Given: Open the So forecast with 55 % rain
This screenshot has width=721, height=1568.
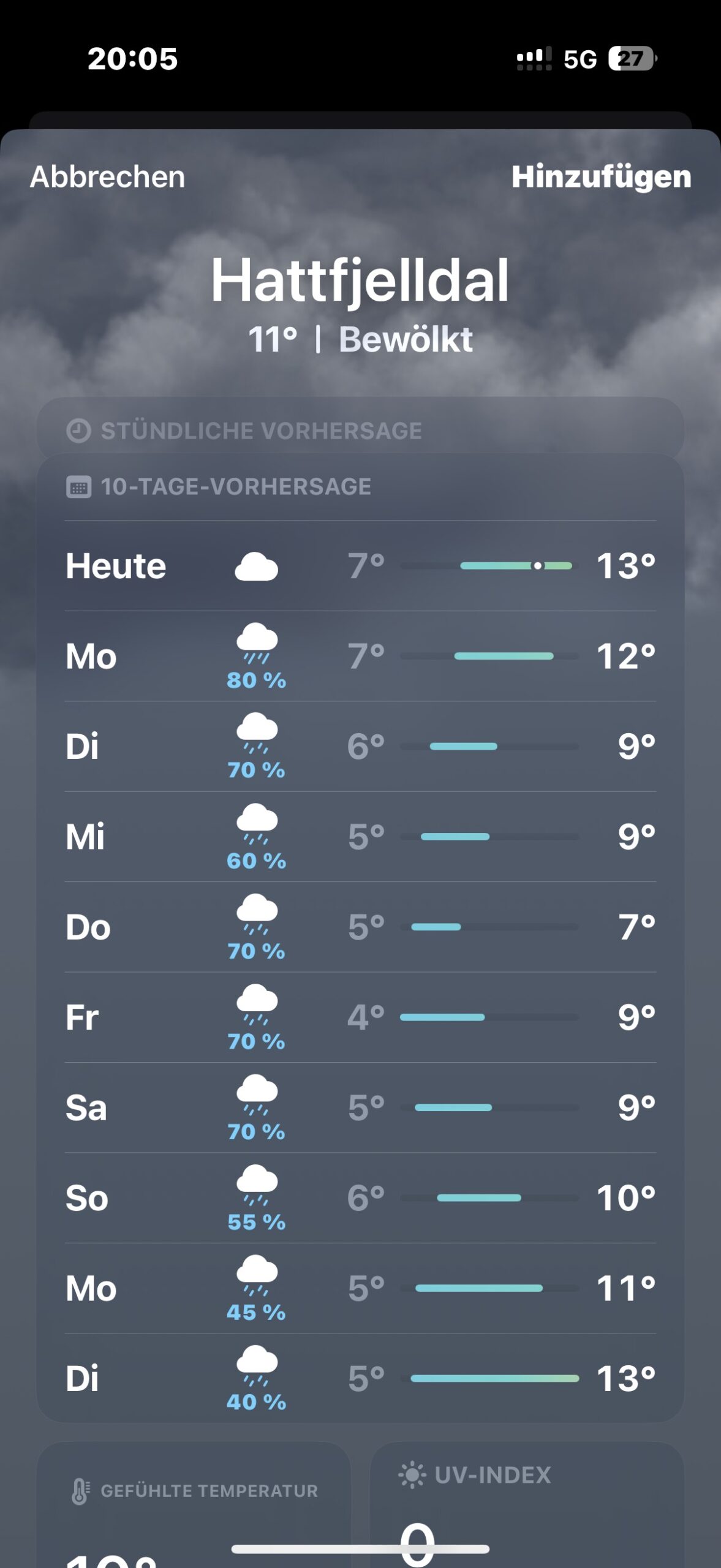Looking at the screenshot, I should [360, 1198].
